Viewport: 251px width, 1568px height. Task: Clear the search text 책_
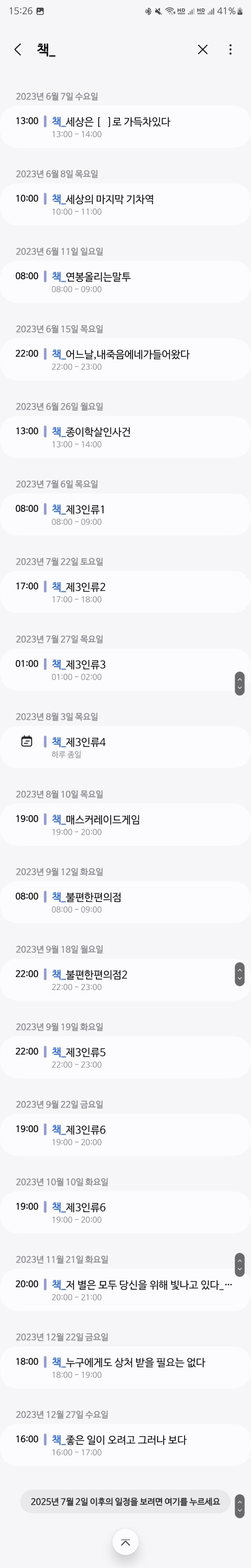203,50
